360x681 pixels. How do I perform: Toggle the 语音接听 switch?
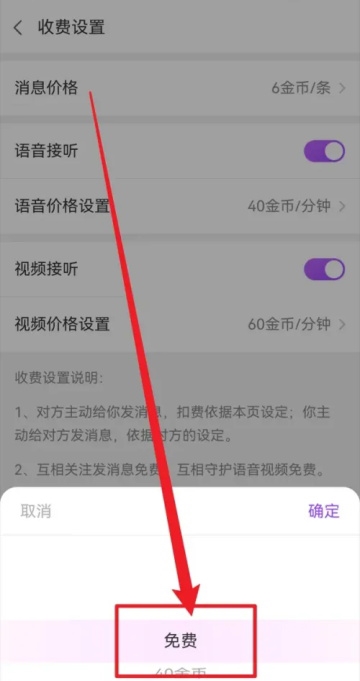(x=324, y=151)
